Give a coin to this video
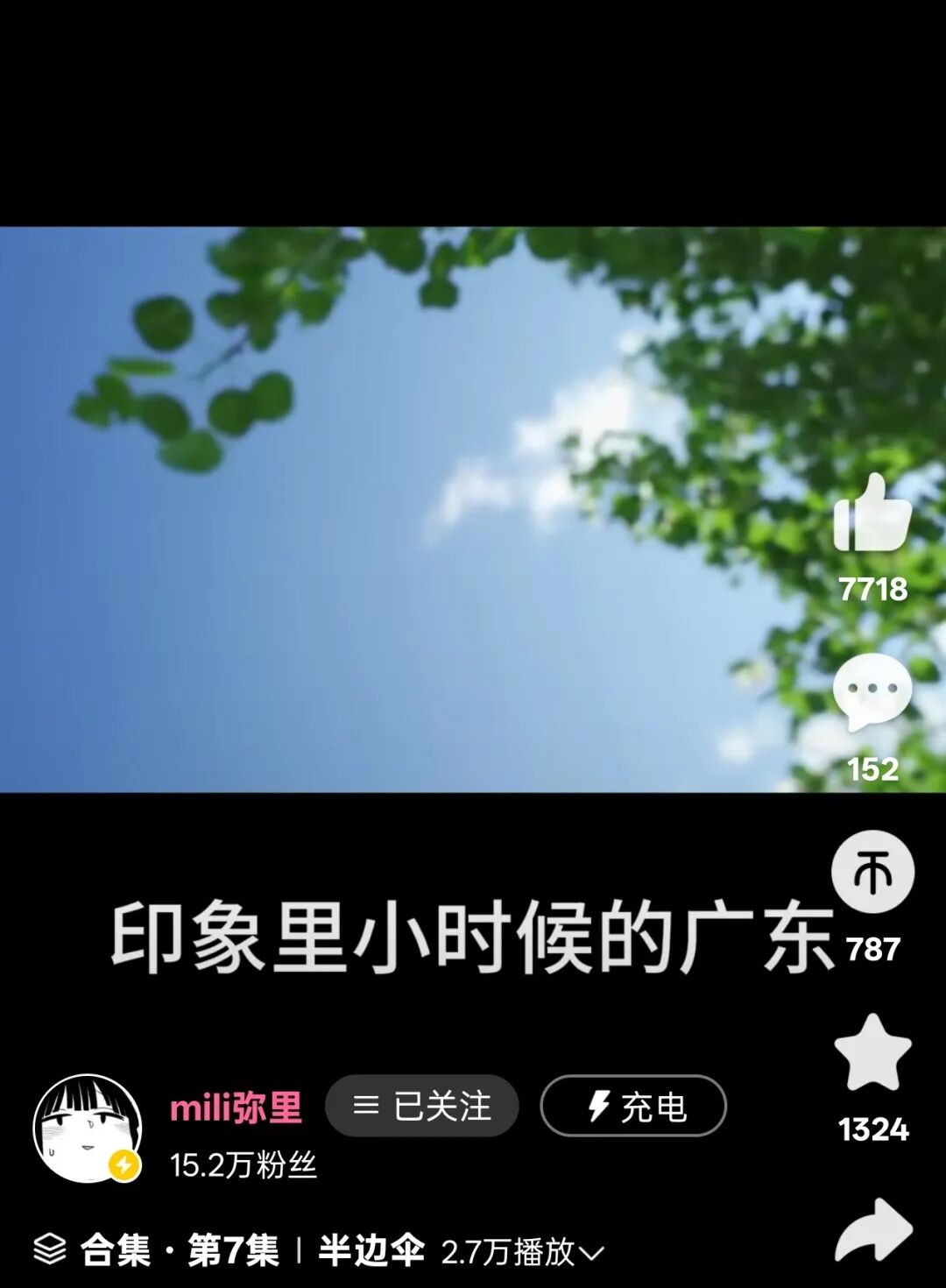 coord(872,873)
